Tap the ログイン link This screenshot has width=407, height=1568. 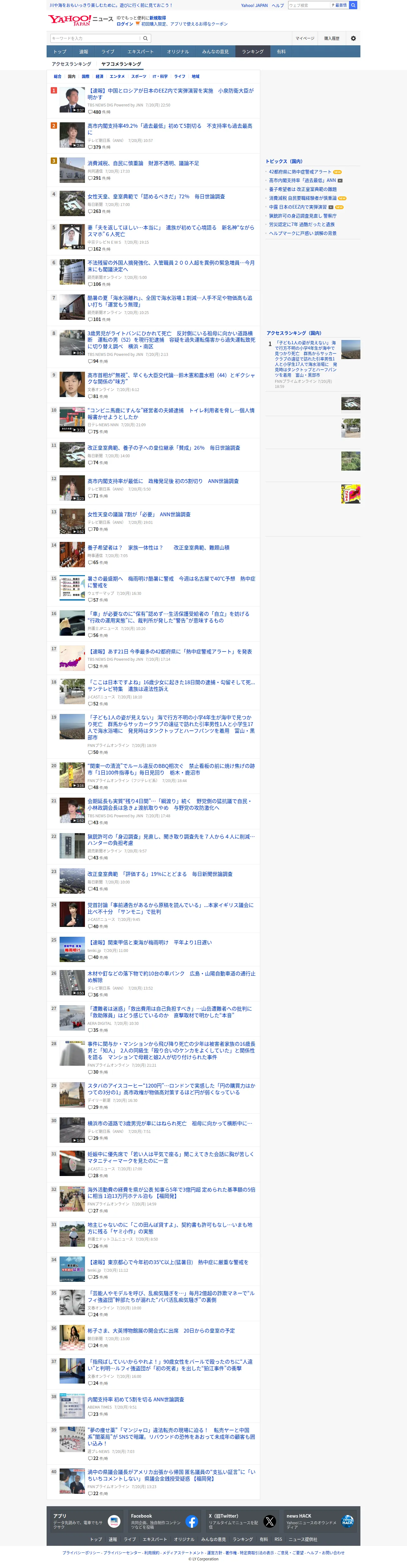[124, 24]
